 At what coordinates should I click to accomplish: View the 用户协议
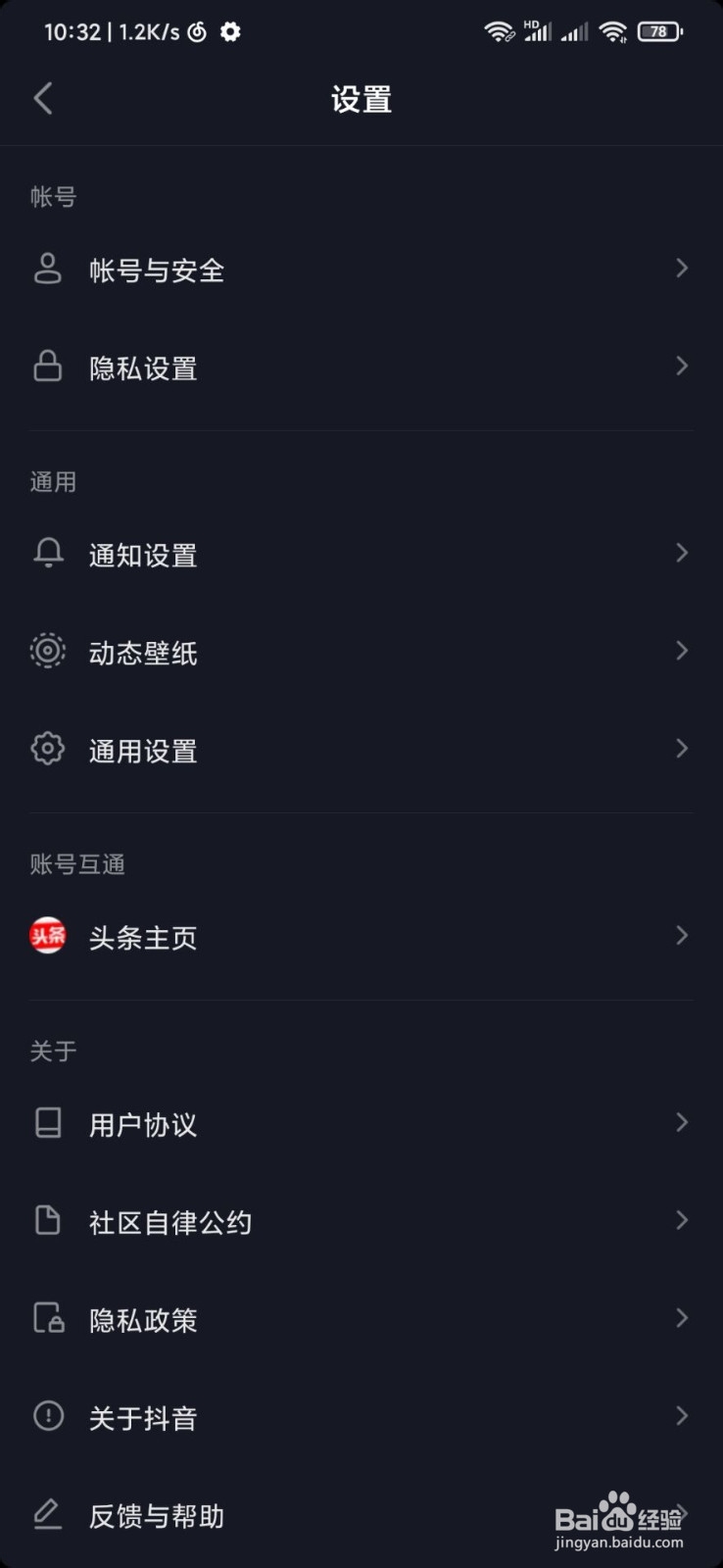coord(361,1123)
